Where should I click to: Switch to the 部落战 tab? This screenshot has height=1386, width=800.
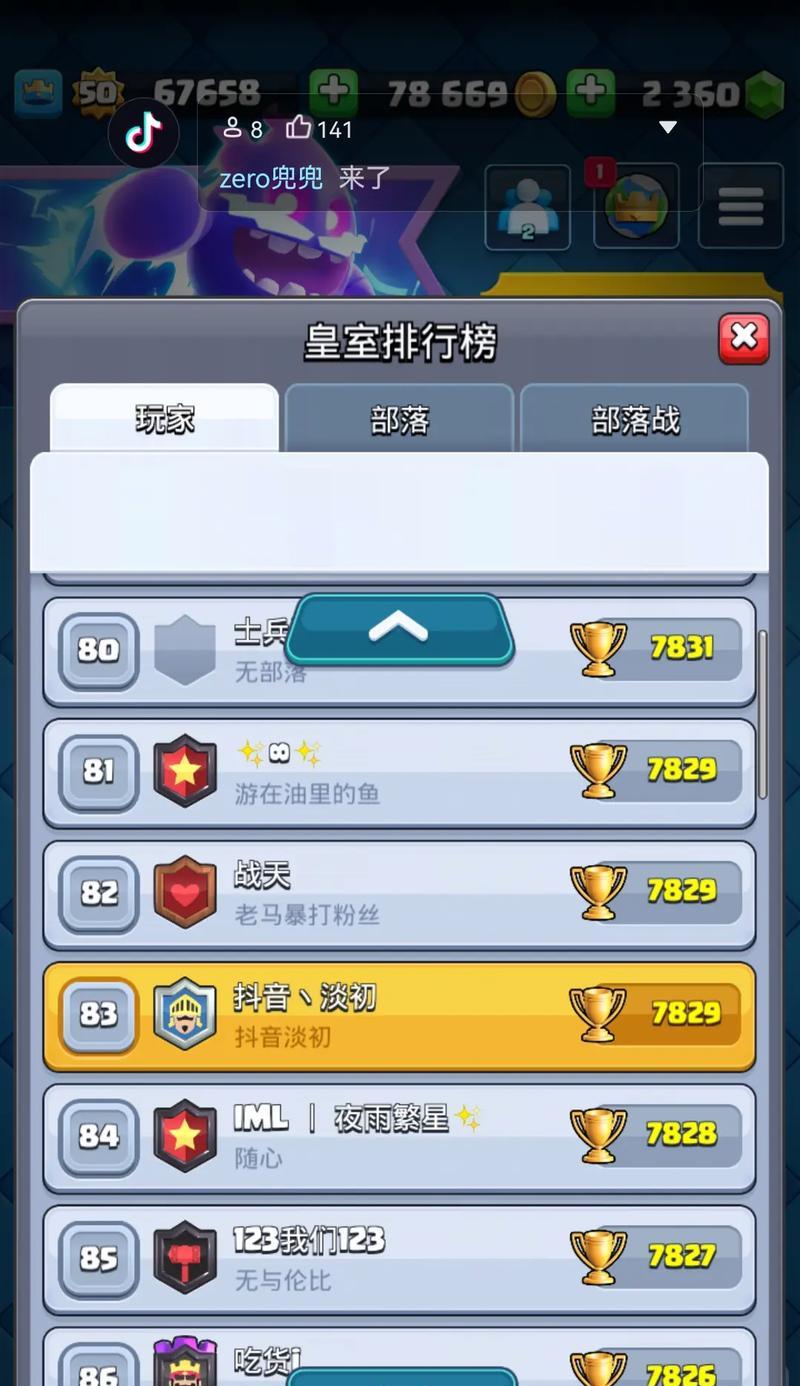point(635,420)
